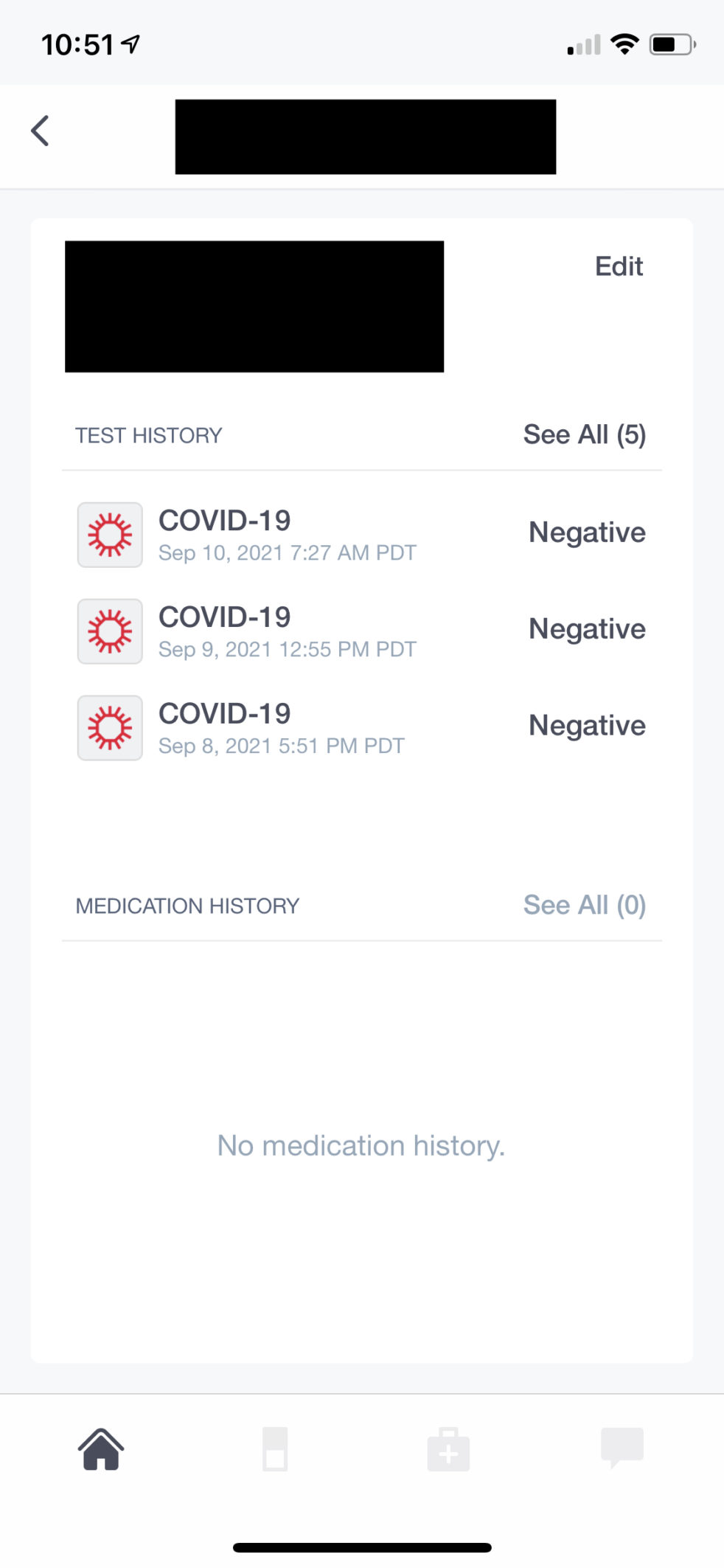Tap the TEST HISTORY section header
724x1568 pixels.
148,434
